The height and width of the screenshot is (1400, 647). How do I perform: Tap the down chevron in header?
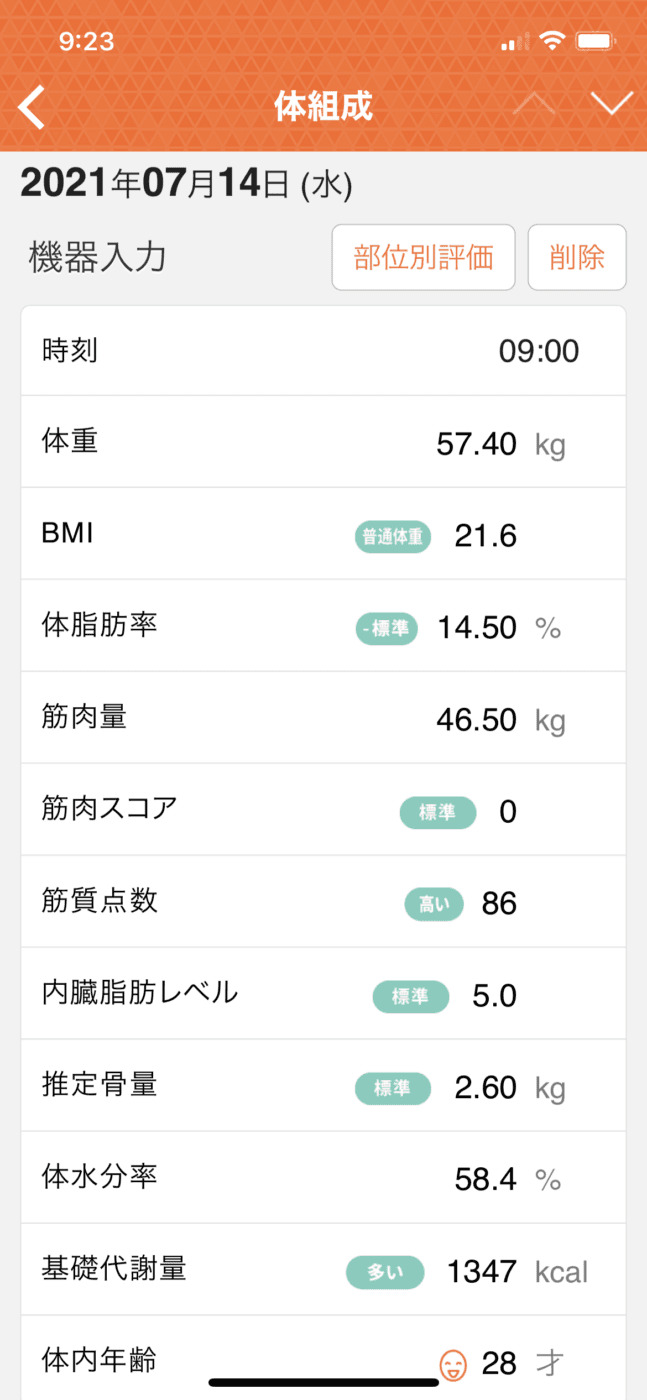[x=612, y=104]
